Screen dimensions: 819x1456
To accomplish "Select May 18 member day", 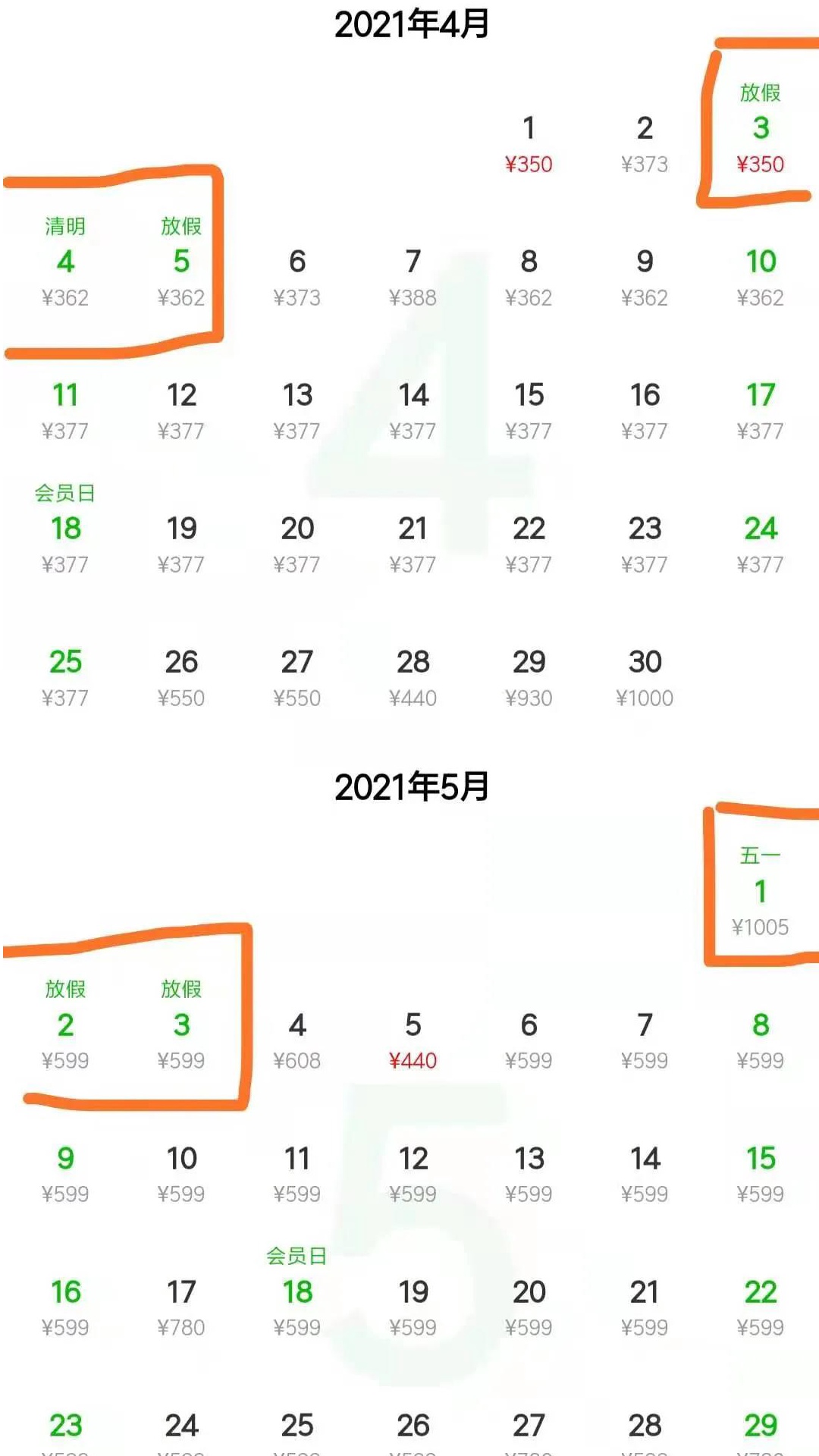I will (x=297, y=1293).
